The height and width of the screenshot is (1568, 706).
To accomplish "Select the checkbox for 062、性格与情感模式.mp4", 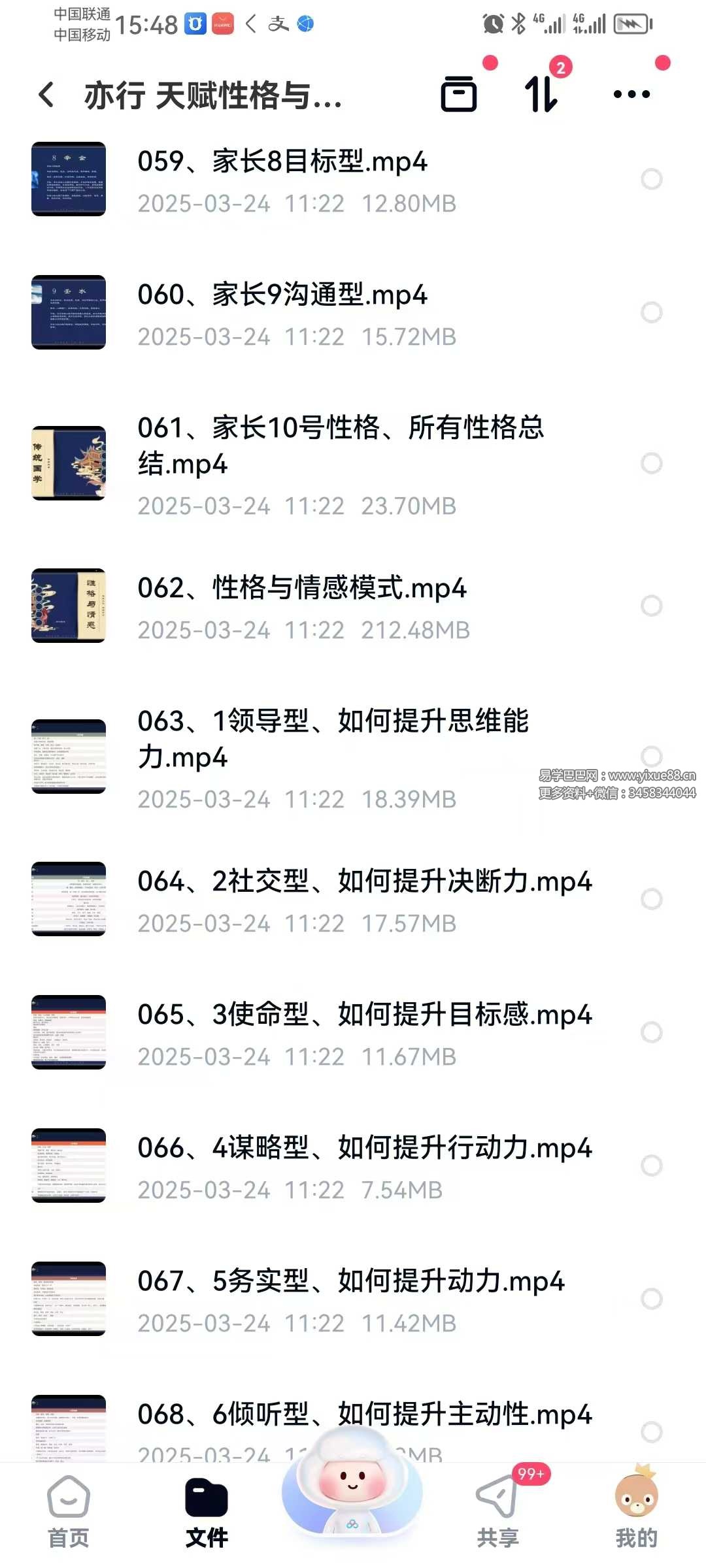I will (x=651, y=606).
